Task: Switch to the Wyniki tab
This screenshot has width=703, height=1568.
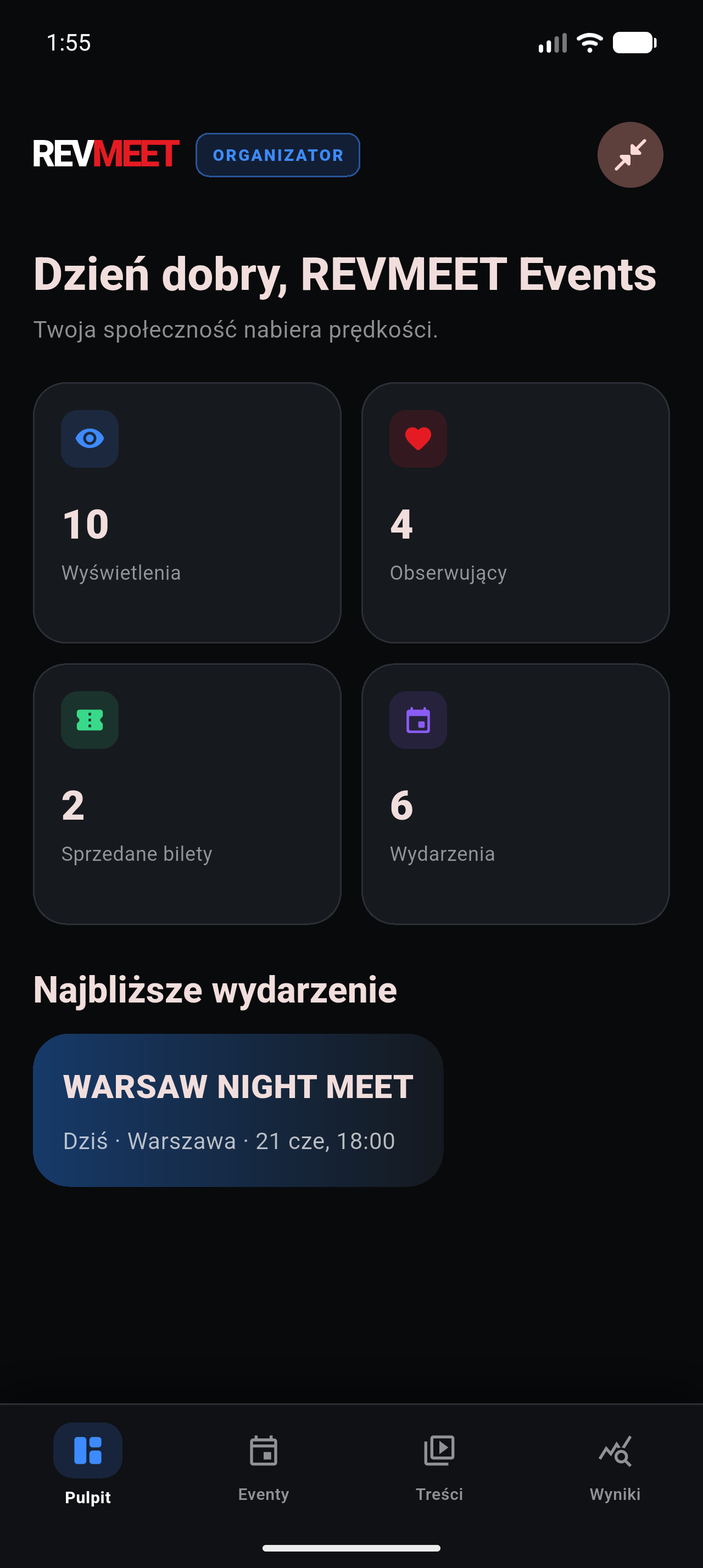Action: coord(615,1467)
